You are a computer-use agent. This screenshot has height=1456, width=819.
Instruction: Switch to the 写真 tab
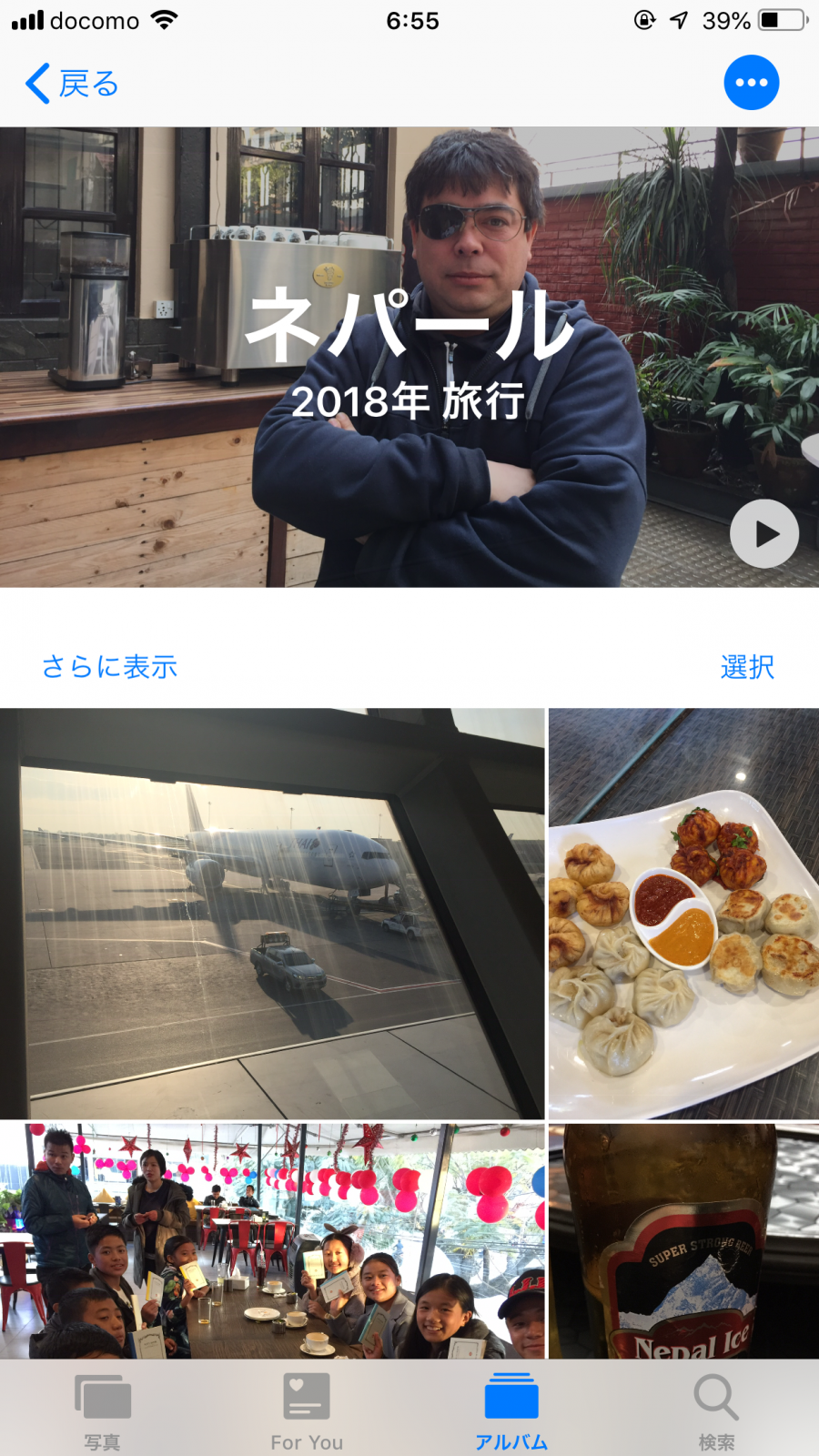102,1410
